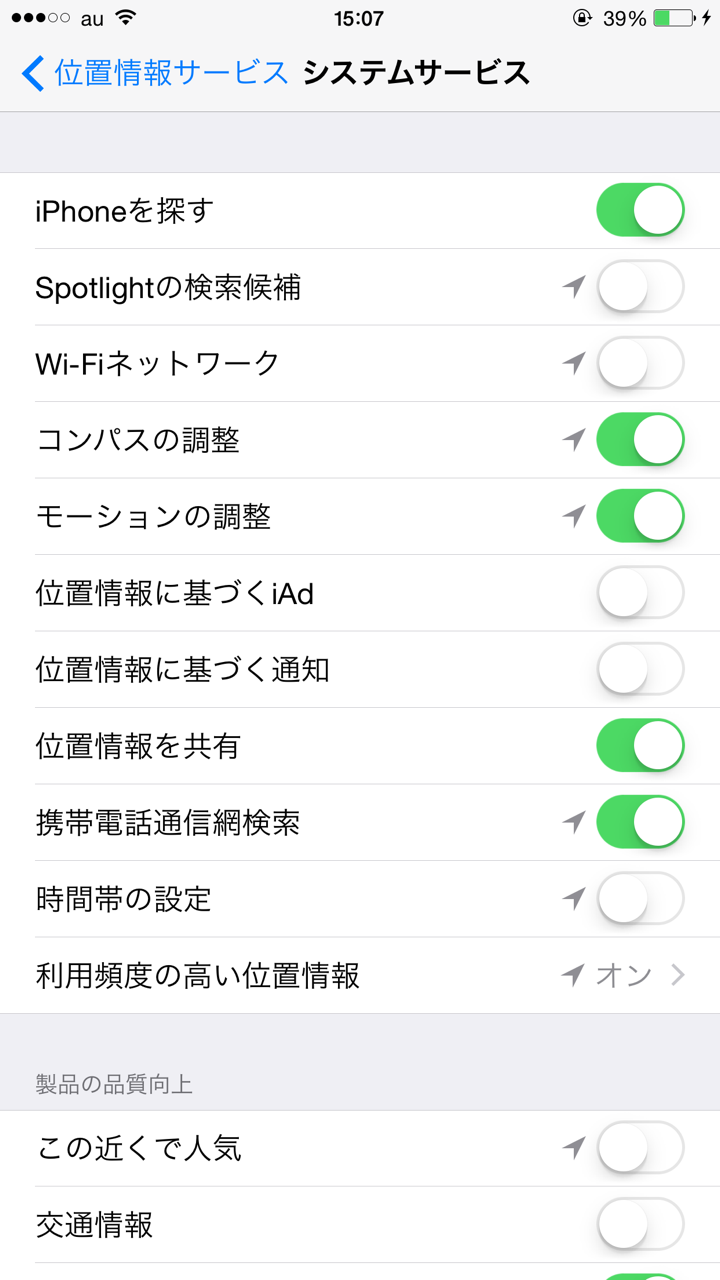Turn off 位置情報を共有

coord(640,746)
